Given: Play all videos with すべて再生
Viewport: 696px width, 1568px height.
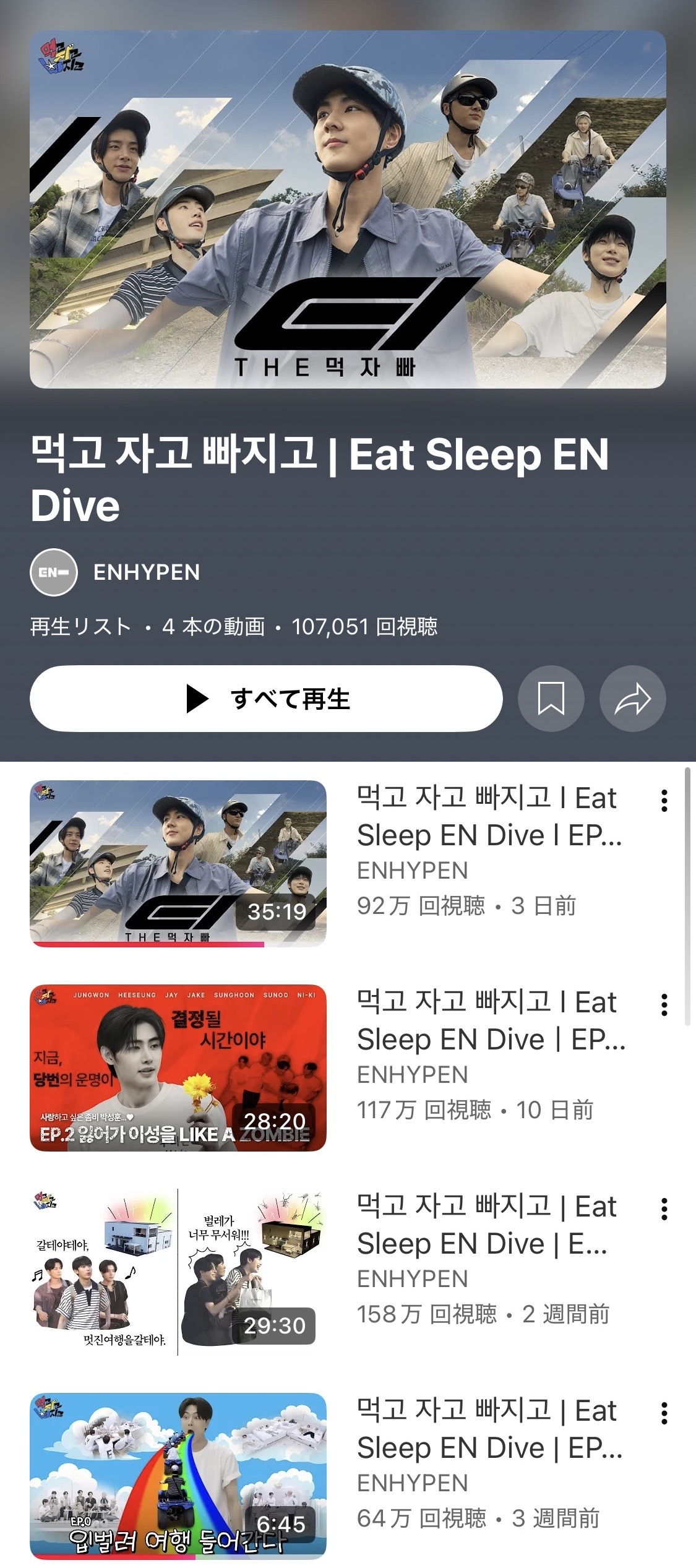Looking at the screenshot, I should [266, 699].
